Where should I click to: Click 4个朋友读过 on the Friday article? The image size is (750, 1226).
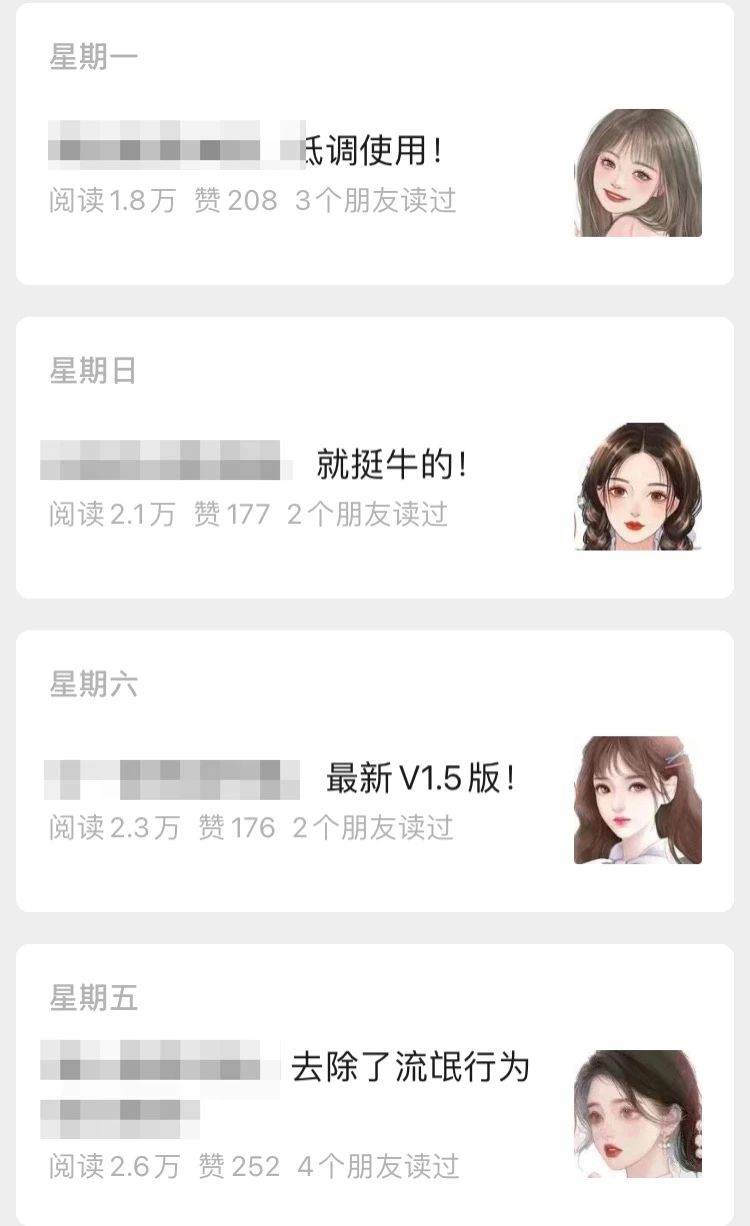tap(380, 1166)
